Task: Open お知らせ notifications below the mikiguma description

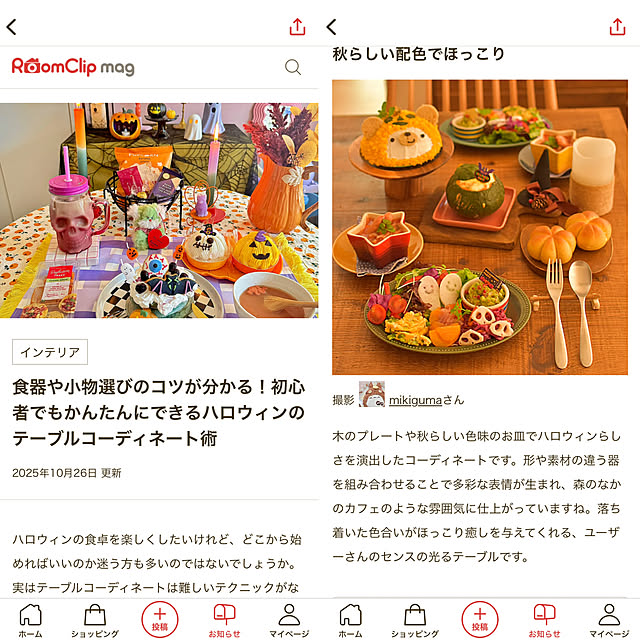Action: 544,620
